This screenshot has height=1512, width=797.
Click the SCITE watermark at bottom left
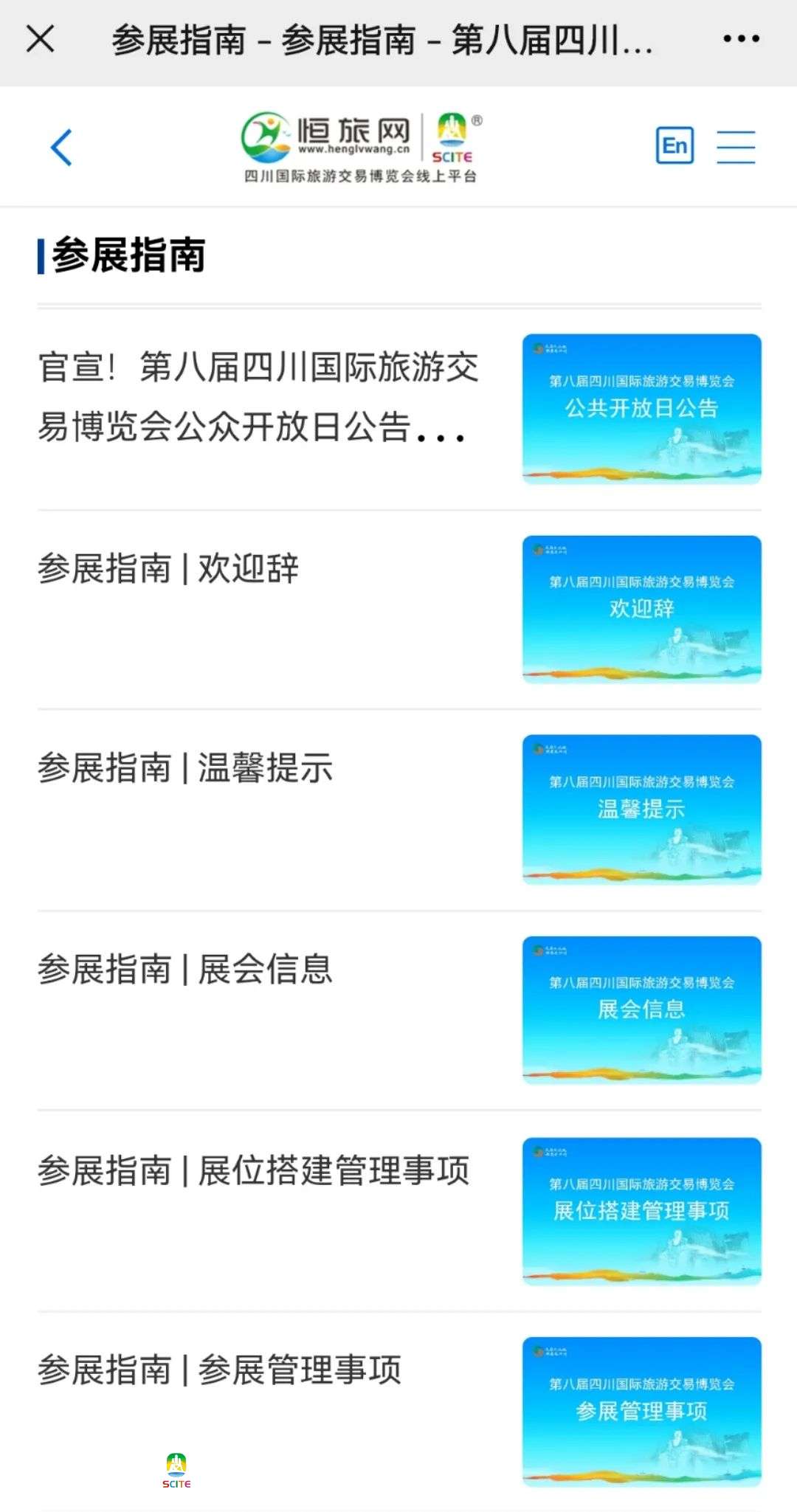(176, 1468)
